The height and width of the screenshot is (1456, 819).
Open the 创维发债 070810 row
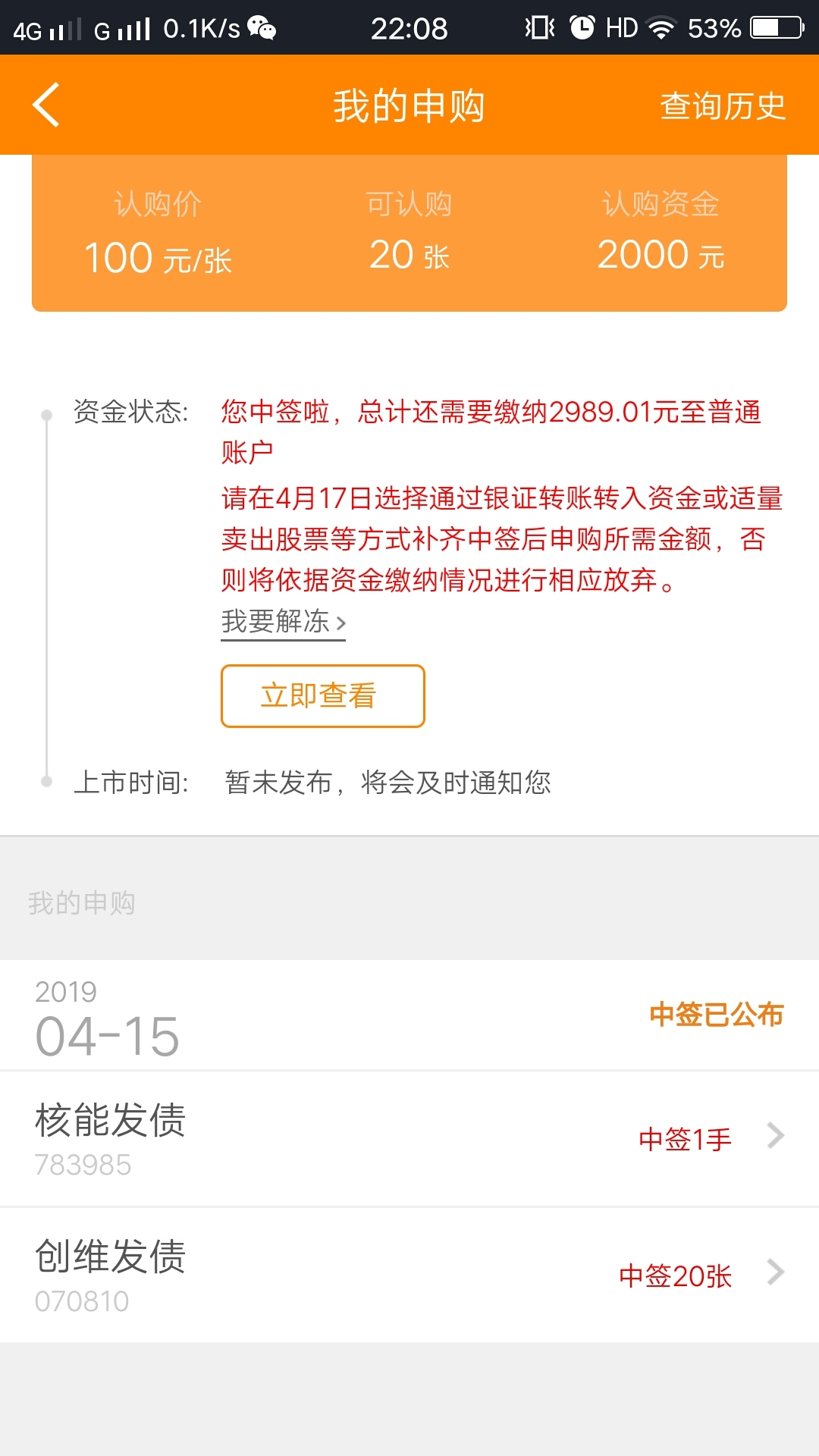[409, 1276]
